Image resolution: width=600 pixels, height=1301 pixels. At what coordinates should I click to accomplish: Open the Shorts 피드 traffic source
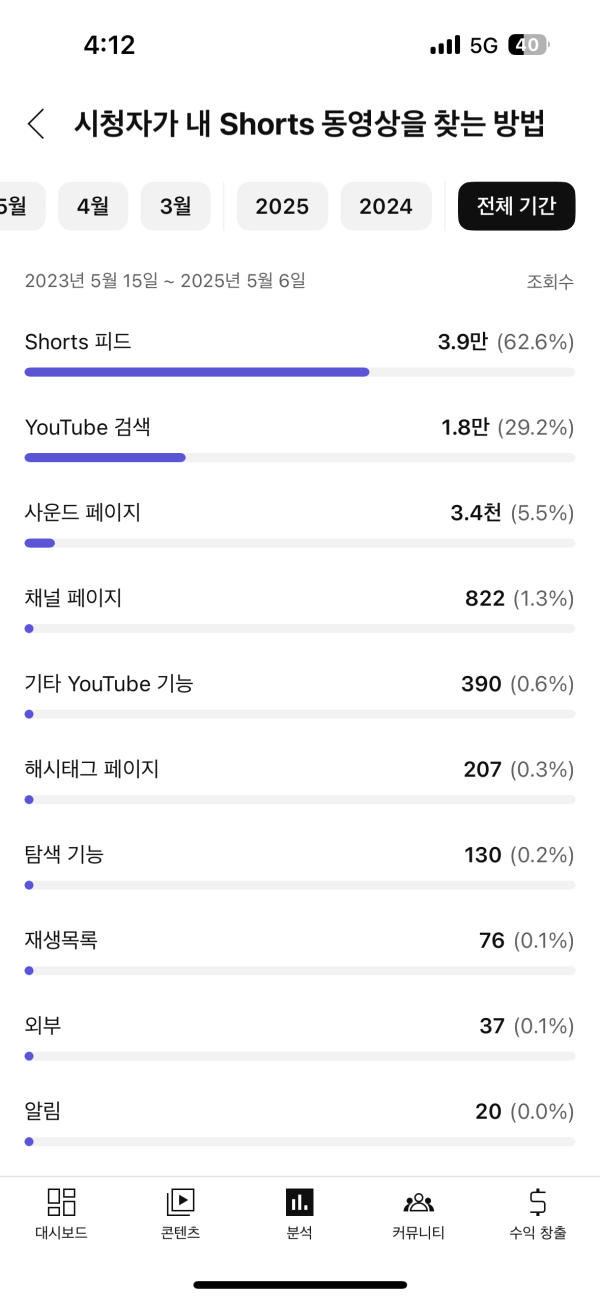(299, 353)
